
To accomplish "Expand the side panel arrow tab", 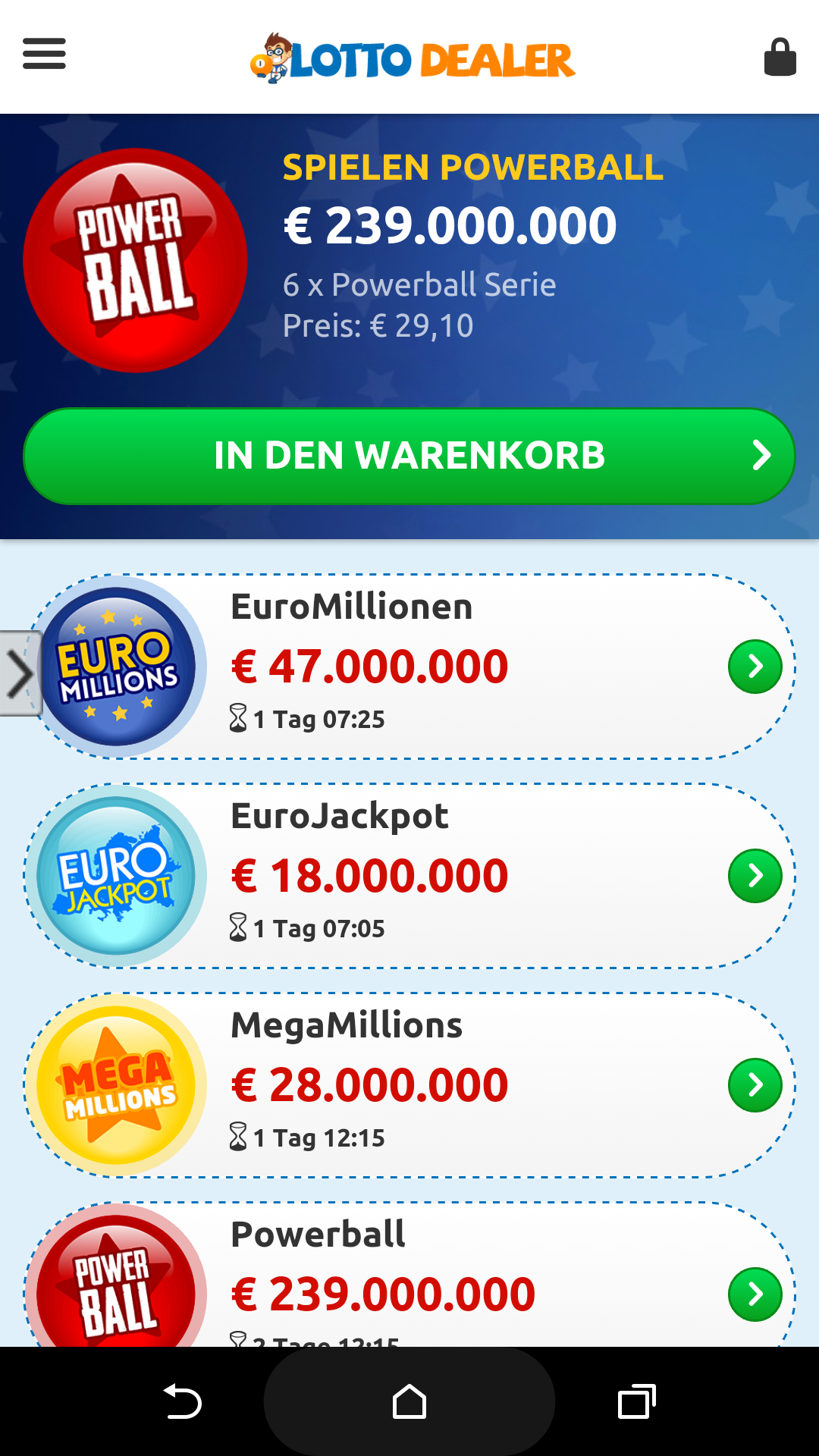I will (20, 673).
